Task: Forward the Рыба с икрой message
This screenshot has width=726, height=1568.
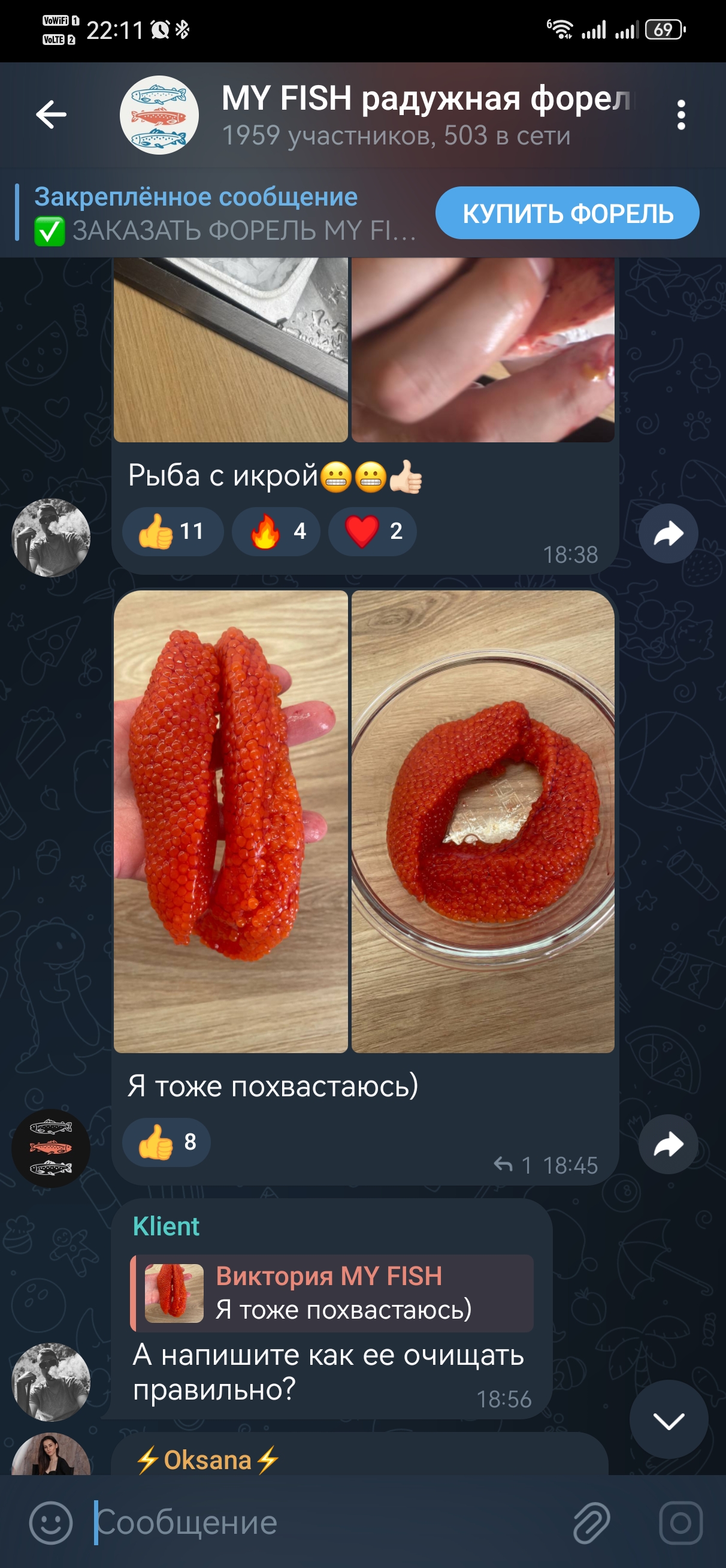Action: tap(667, 534)
